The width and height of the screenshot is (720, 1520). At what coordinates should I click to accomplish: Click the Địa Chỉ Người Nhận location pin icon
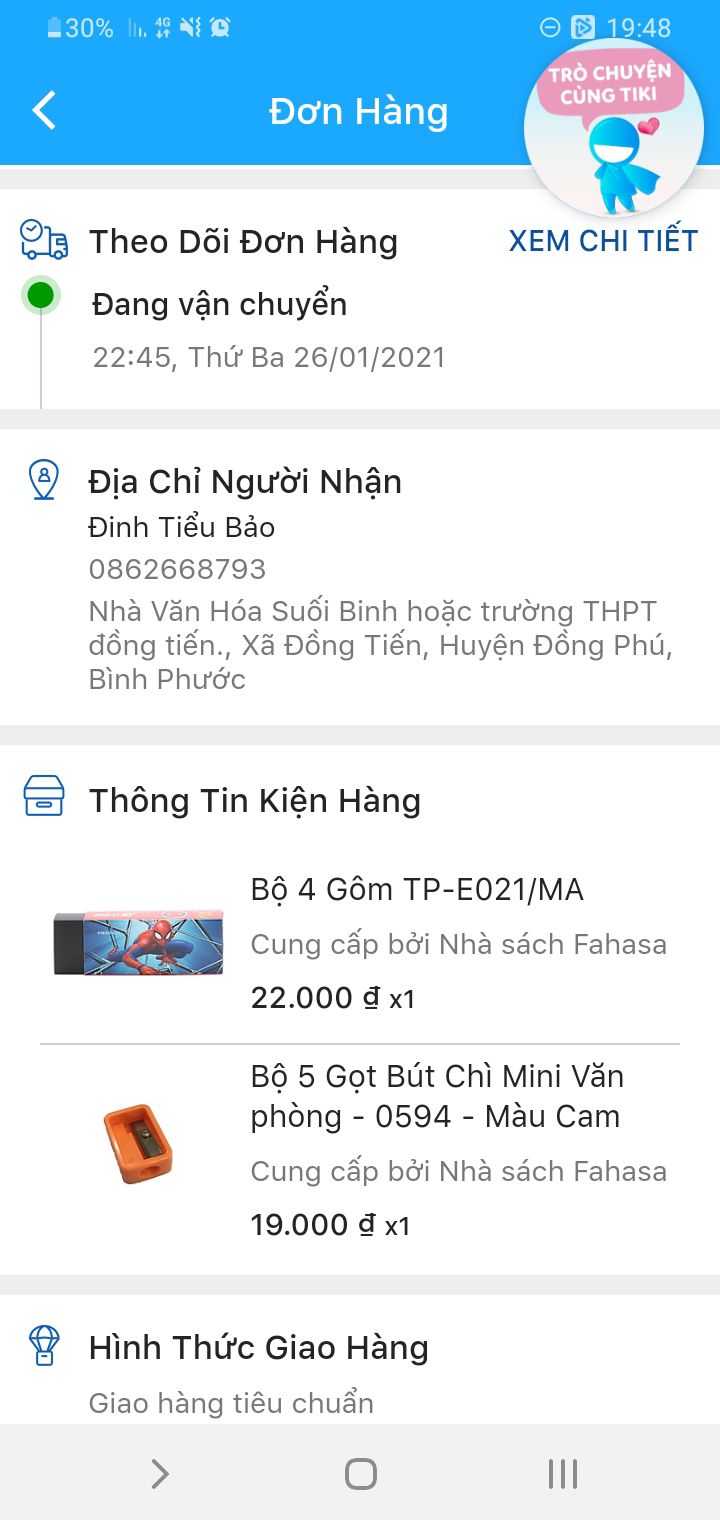click(44, 480)
